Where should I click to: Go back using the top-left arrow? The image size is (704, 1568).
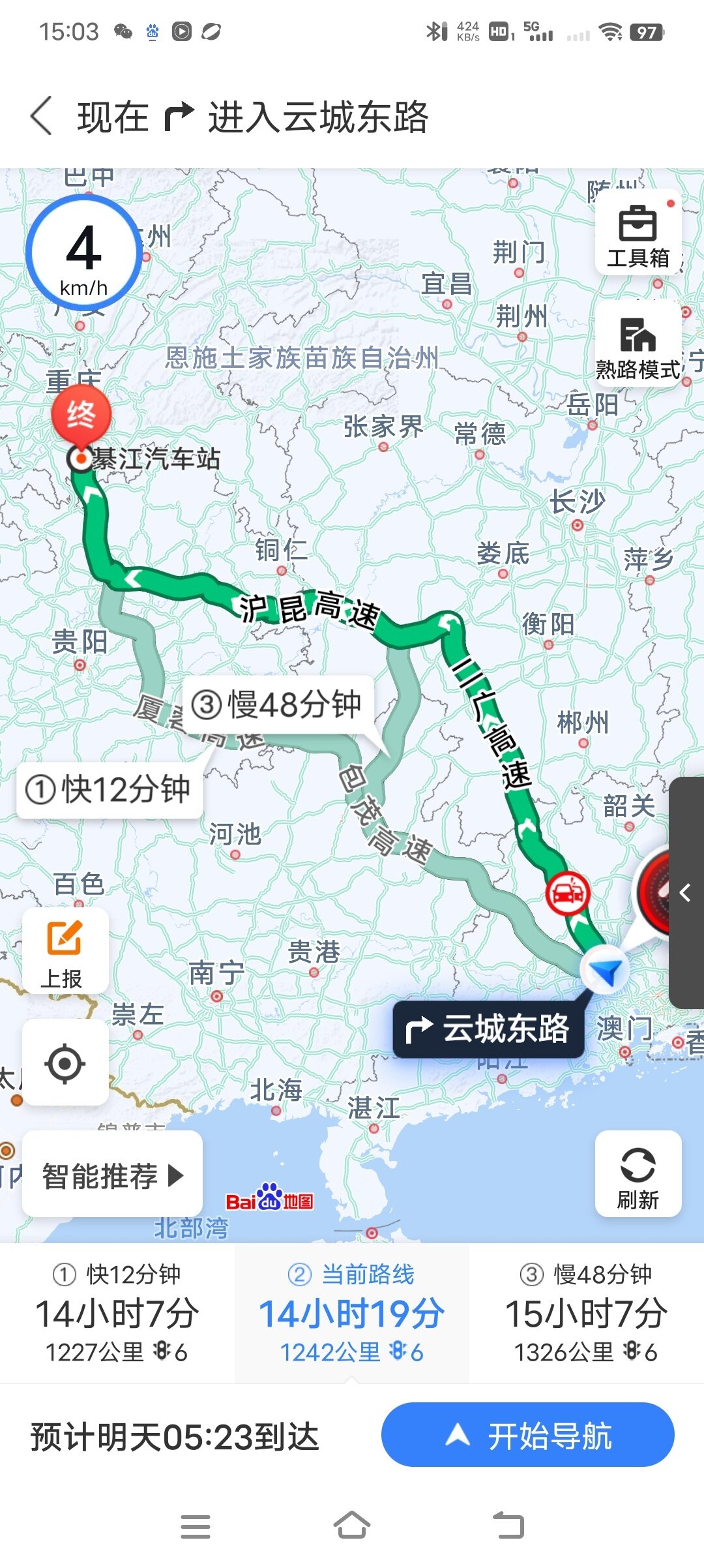[42, 117]
